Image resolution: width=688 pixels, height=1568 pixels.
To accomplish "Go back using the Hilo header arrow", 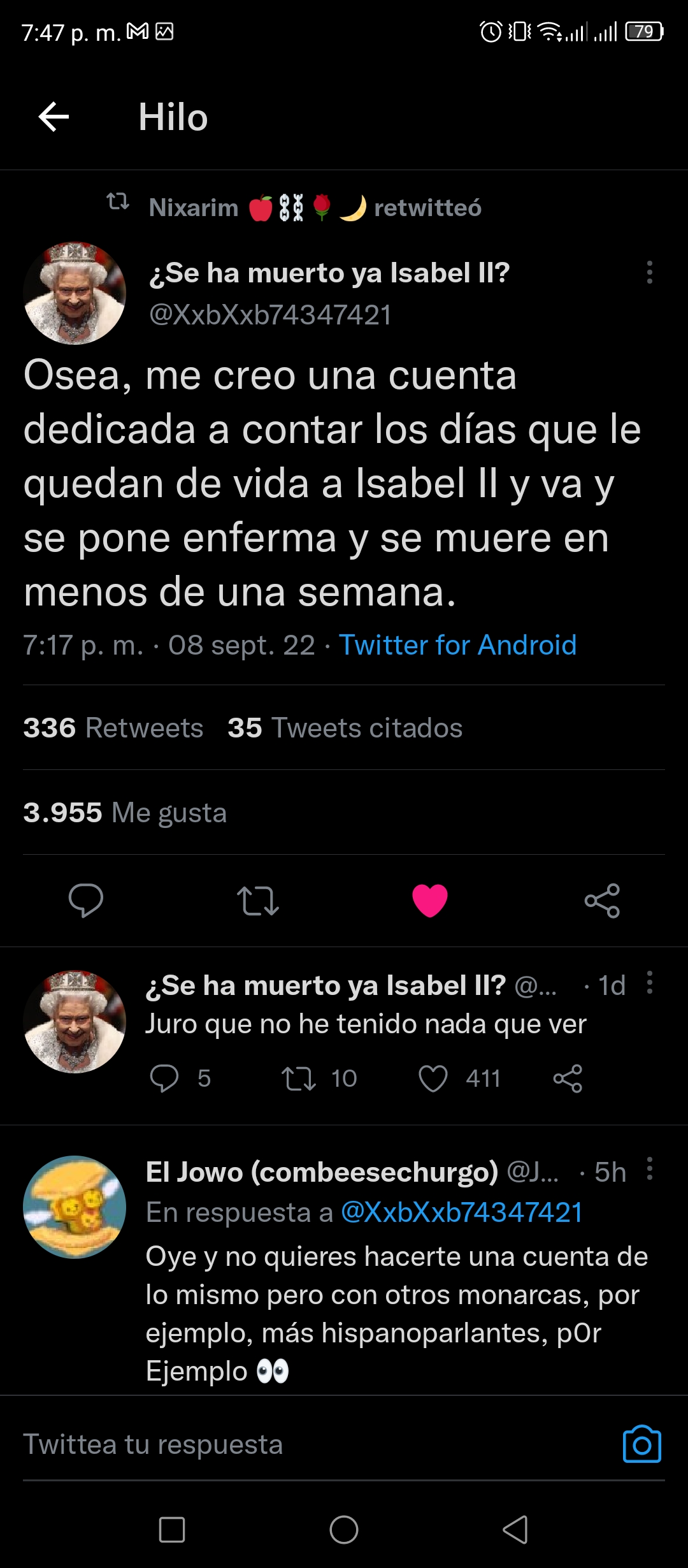I will click(54, 117).
